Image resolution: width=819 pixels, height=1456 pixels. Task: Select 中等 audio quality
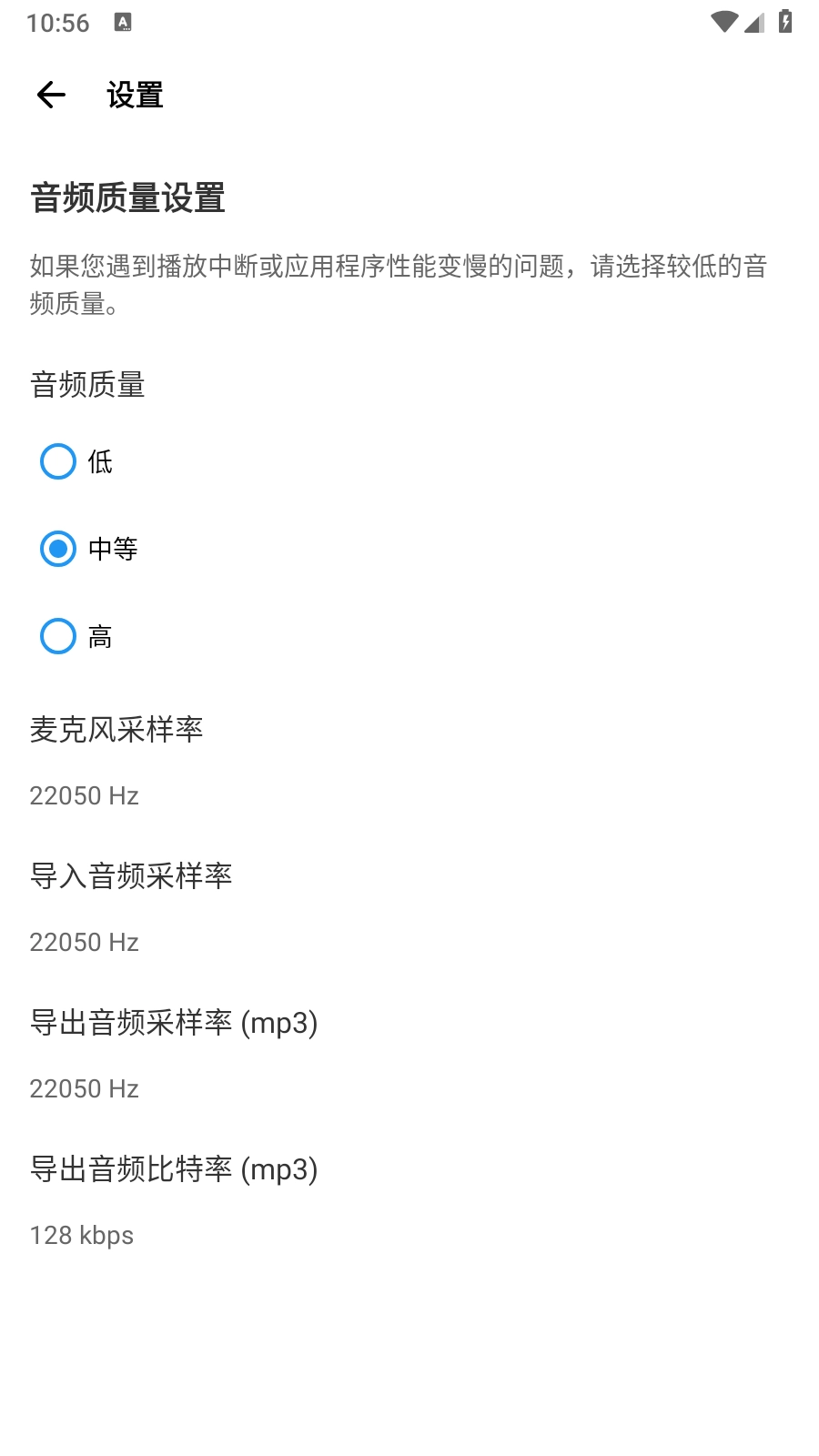click(58, 549)
